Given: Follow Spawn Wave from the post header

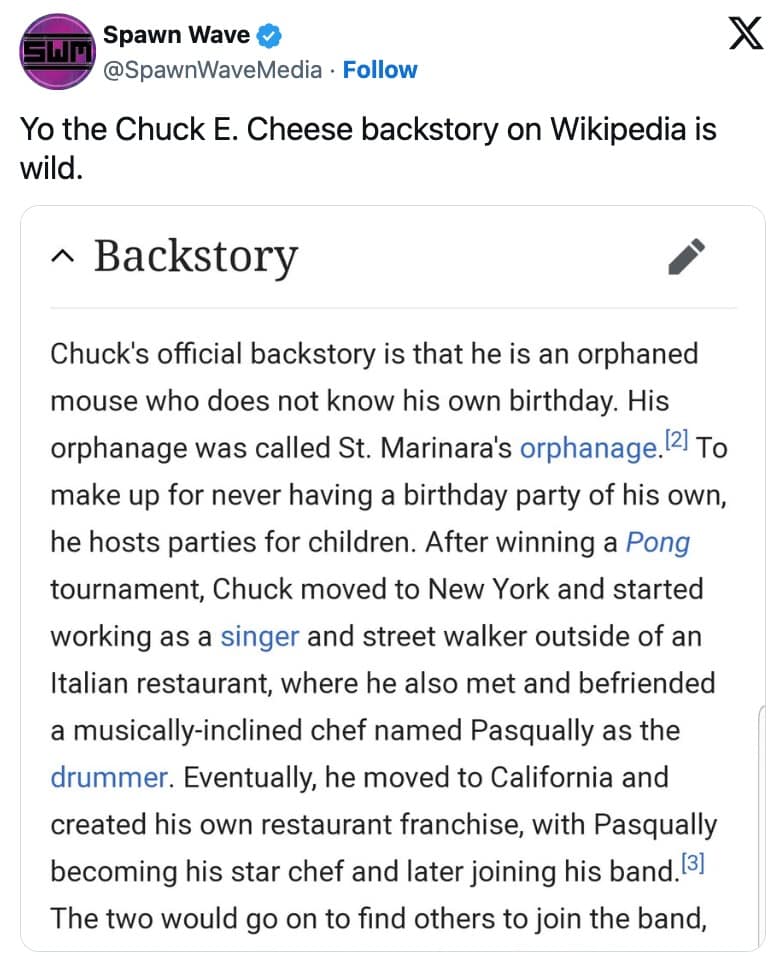Looking at the screenshot, I should coord(380,70).
